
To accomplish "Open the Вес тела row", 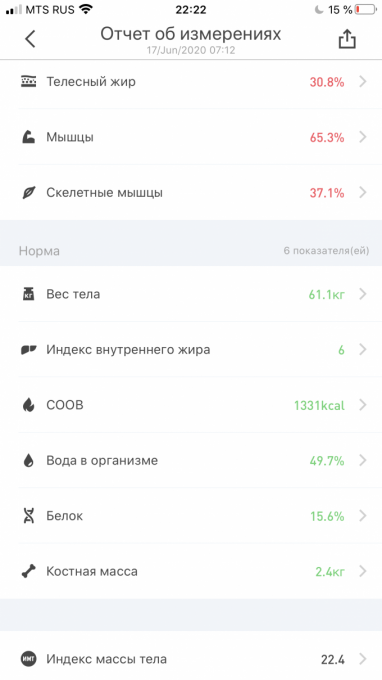I will [x=191, y=294].
